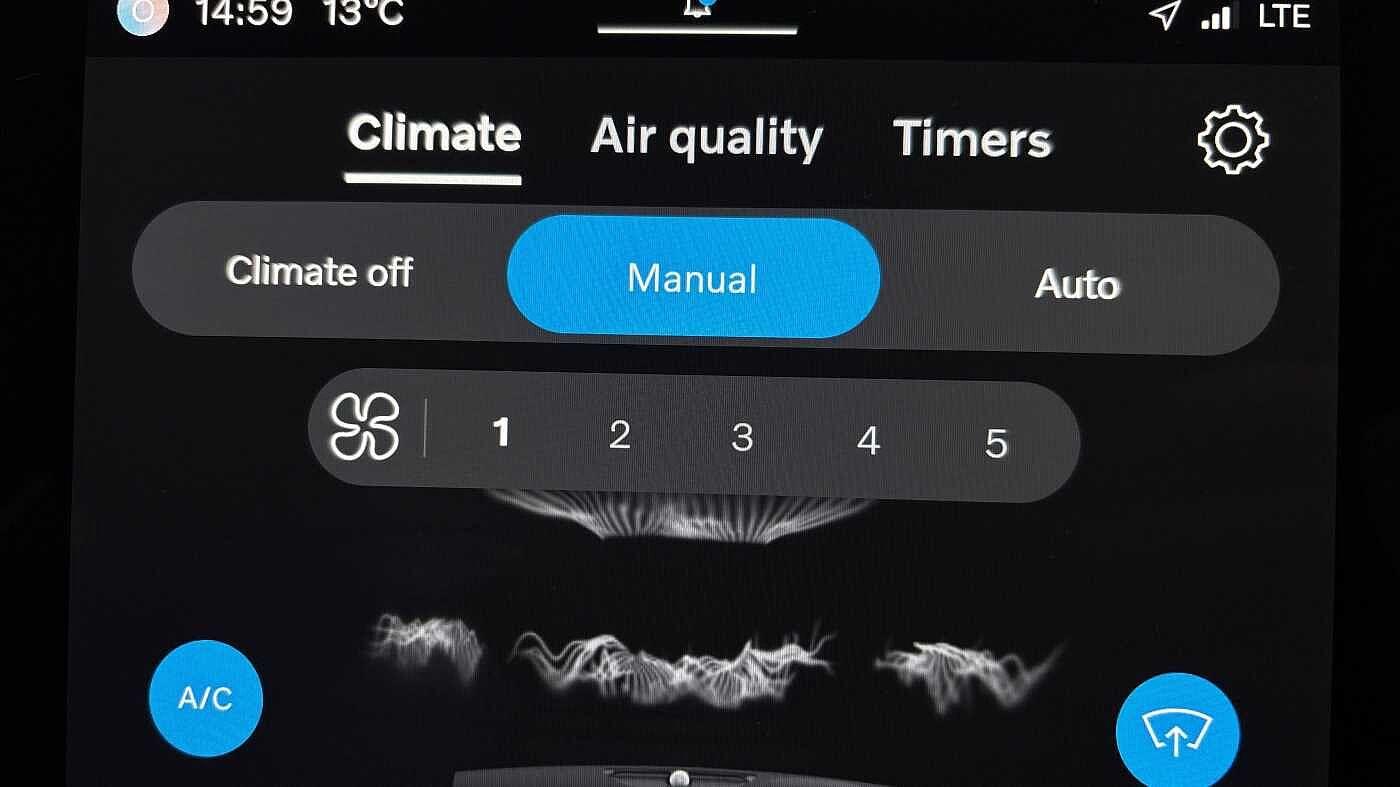Image resolution: width=1400 pixels, height=787 pixels.
Task: Open the notifications bell
Action: tap(697, 10)
